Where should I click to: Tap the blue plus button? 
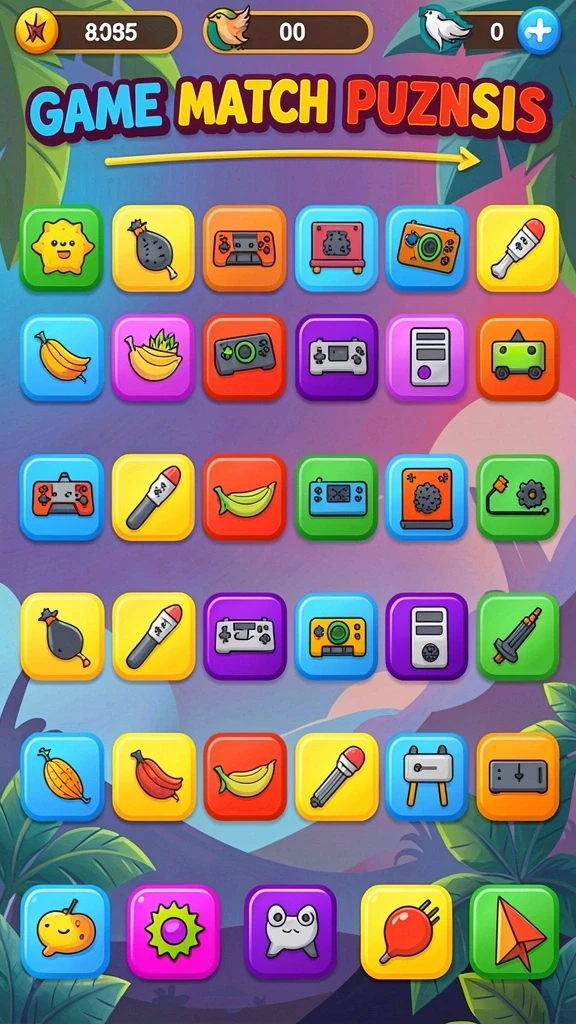click(539, 31)
